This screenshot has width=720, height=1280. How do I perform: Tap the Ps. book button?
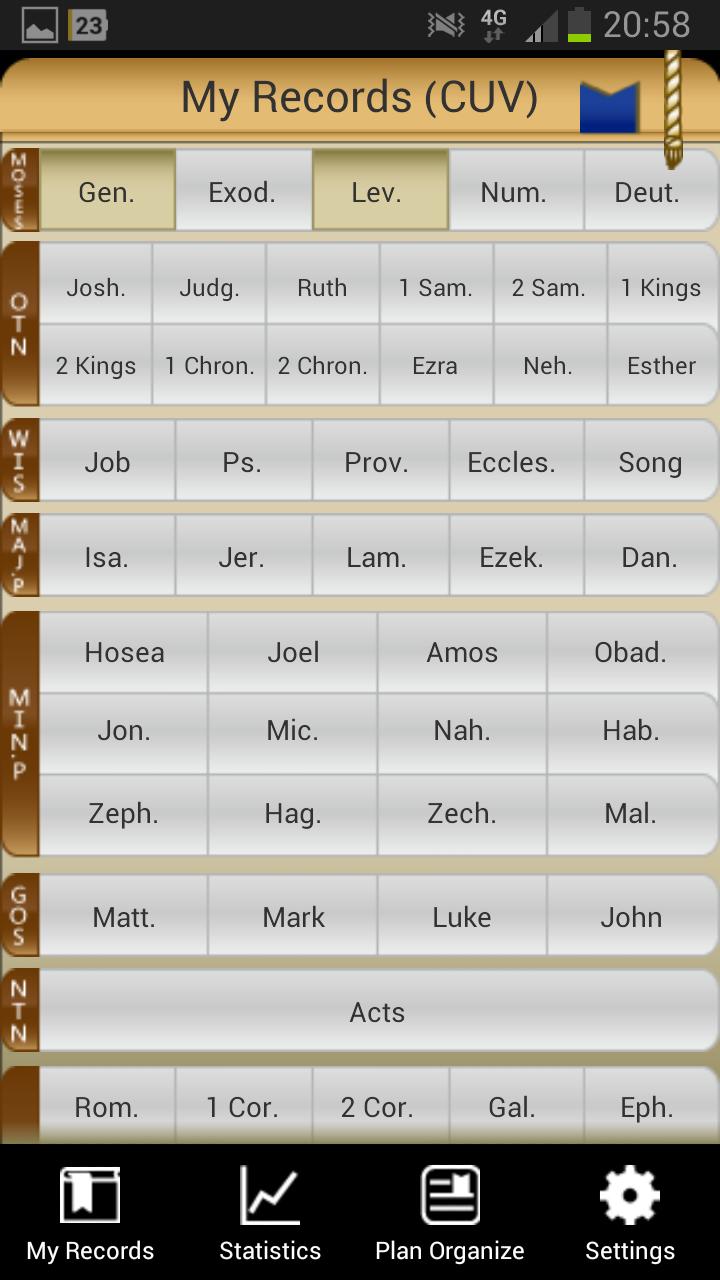point(242,462)
